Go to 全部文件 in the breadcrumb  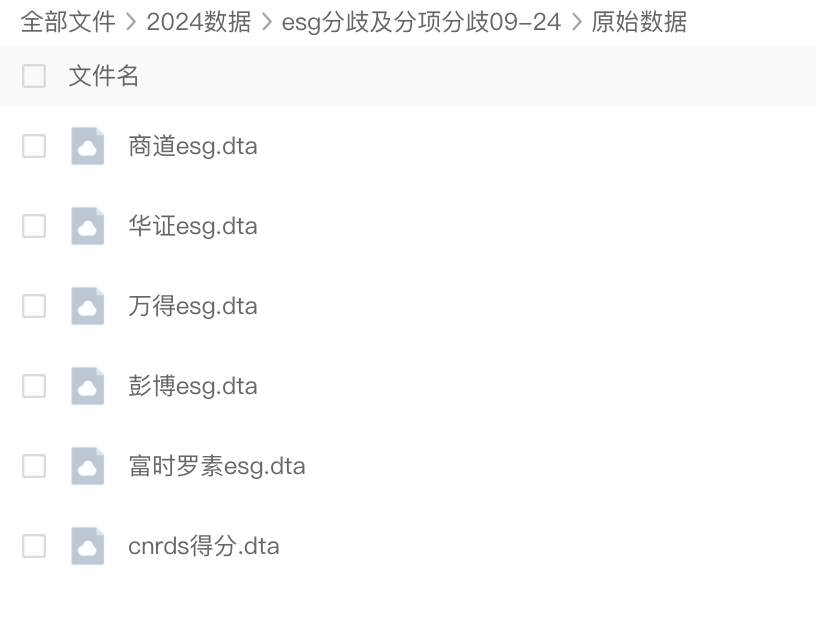[x=67, y=22]
